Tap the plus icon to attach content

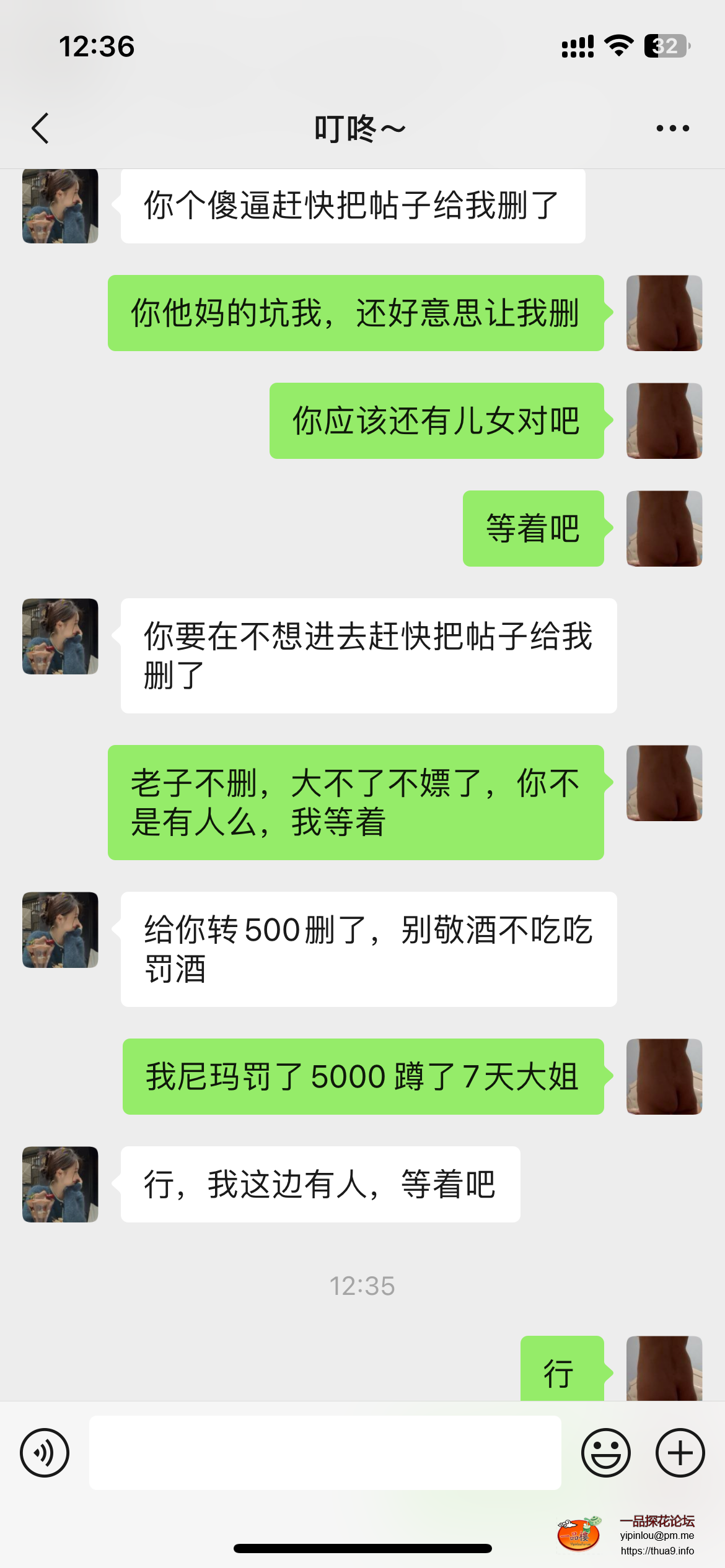[680, 1452]
